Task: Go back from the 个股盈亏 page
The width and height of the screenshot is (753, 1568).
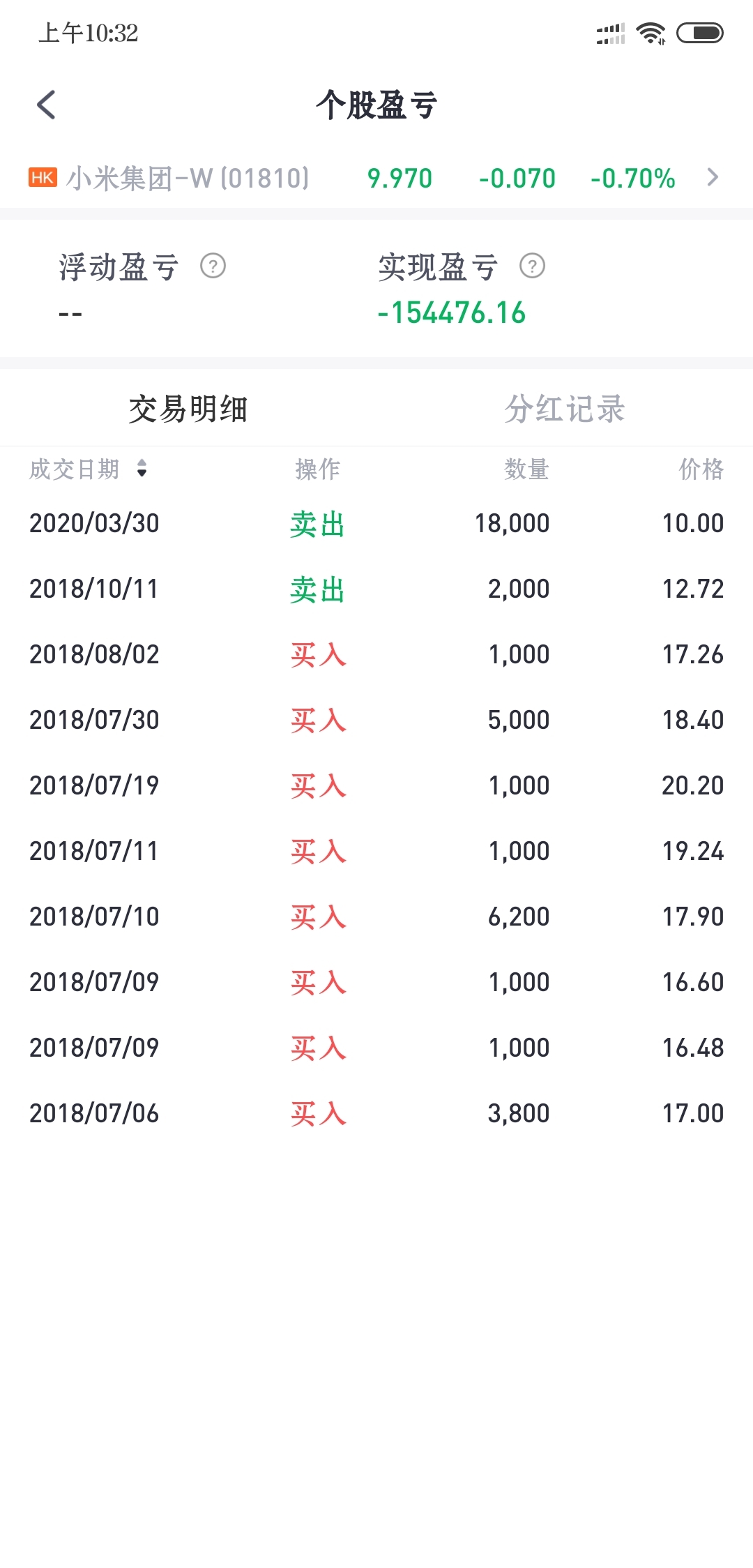Action: click(x=46, y=105)
